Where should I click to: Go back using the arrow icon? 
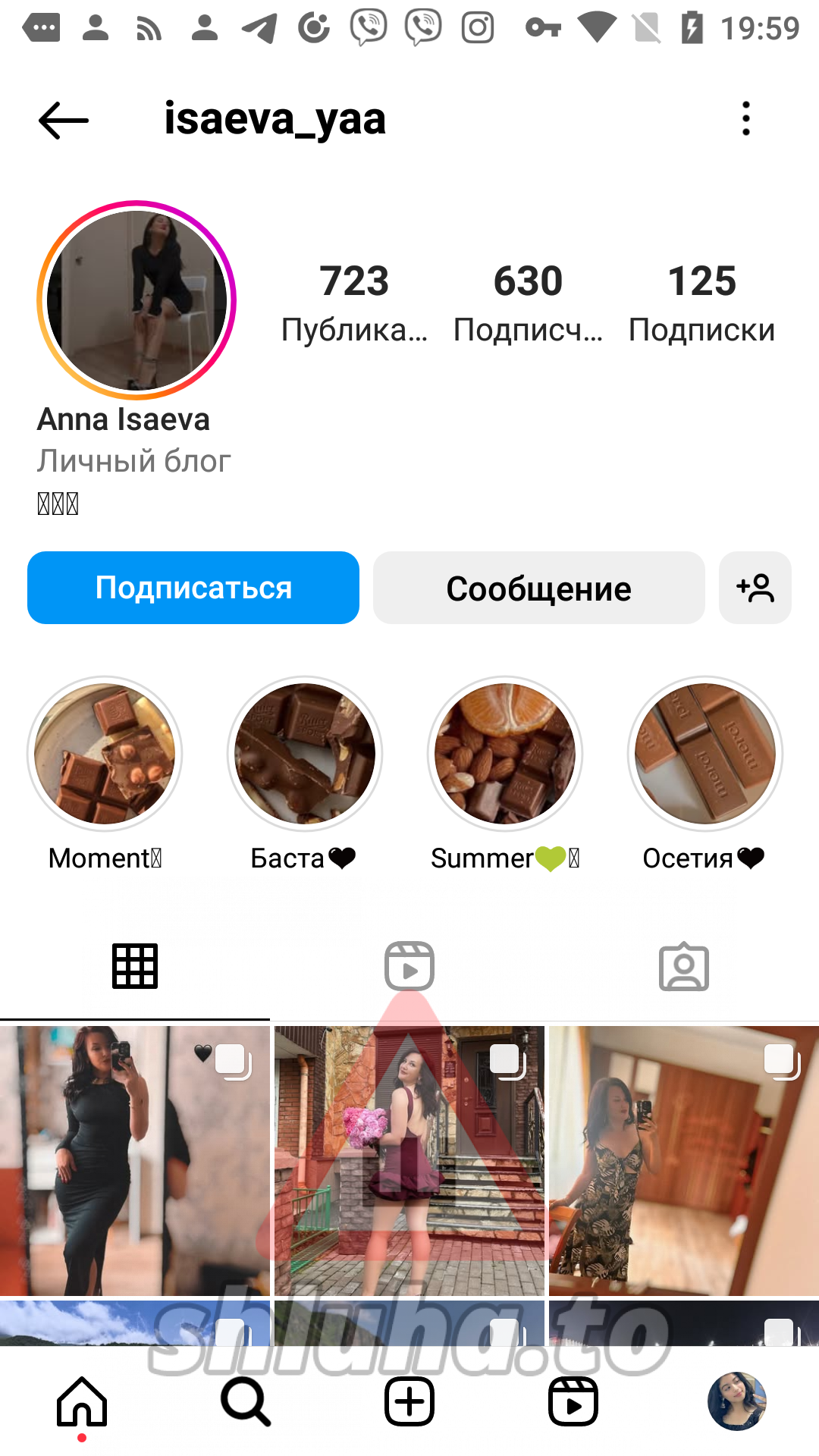coord(64,120)
